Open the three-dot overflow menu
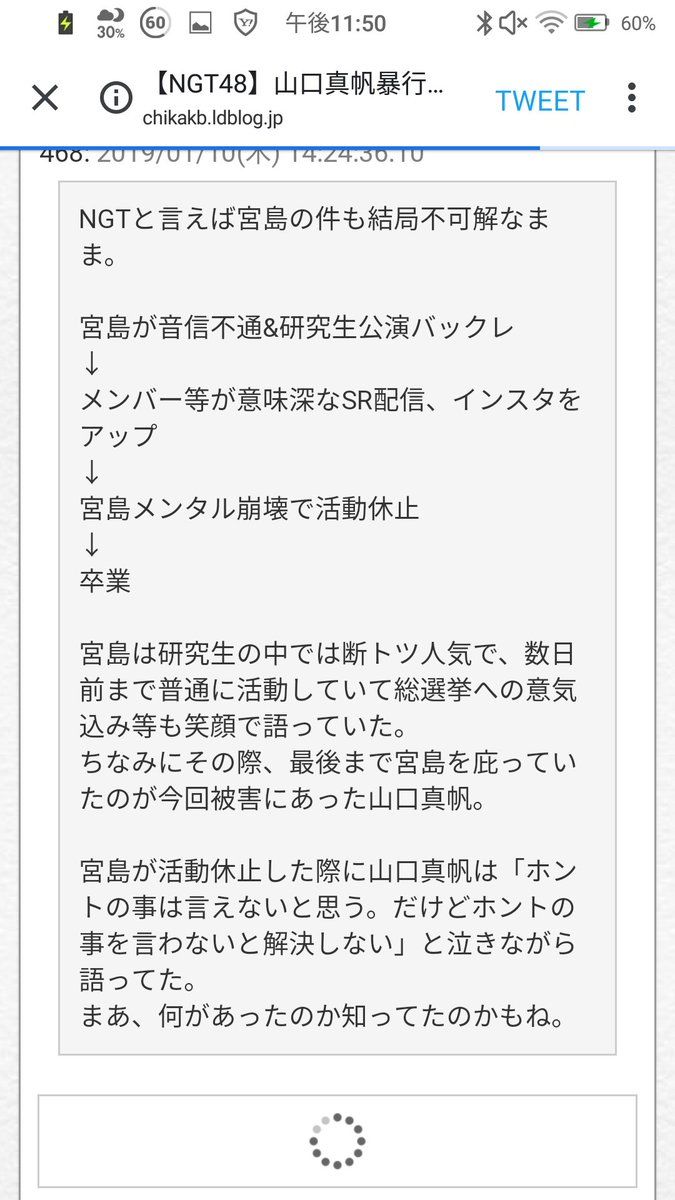Viewport: 675px width, 1200px height. coord(631,98)
